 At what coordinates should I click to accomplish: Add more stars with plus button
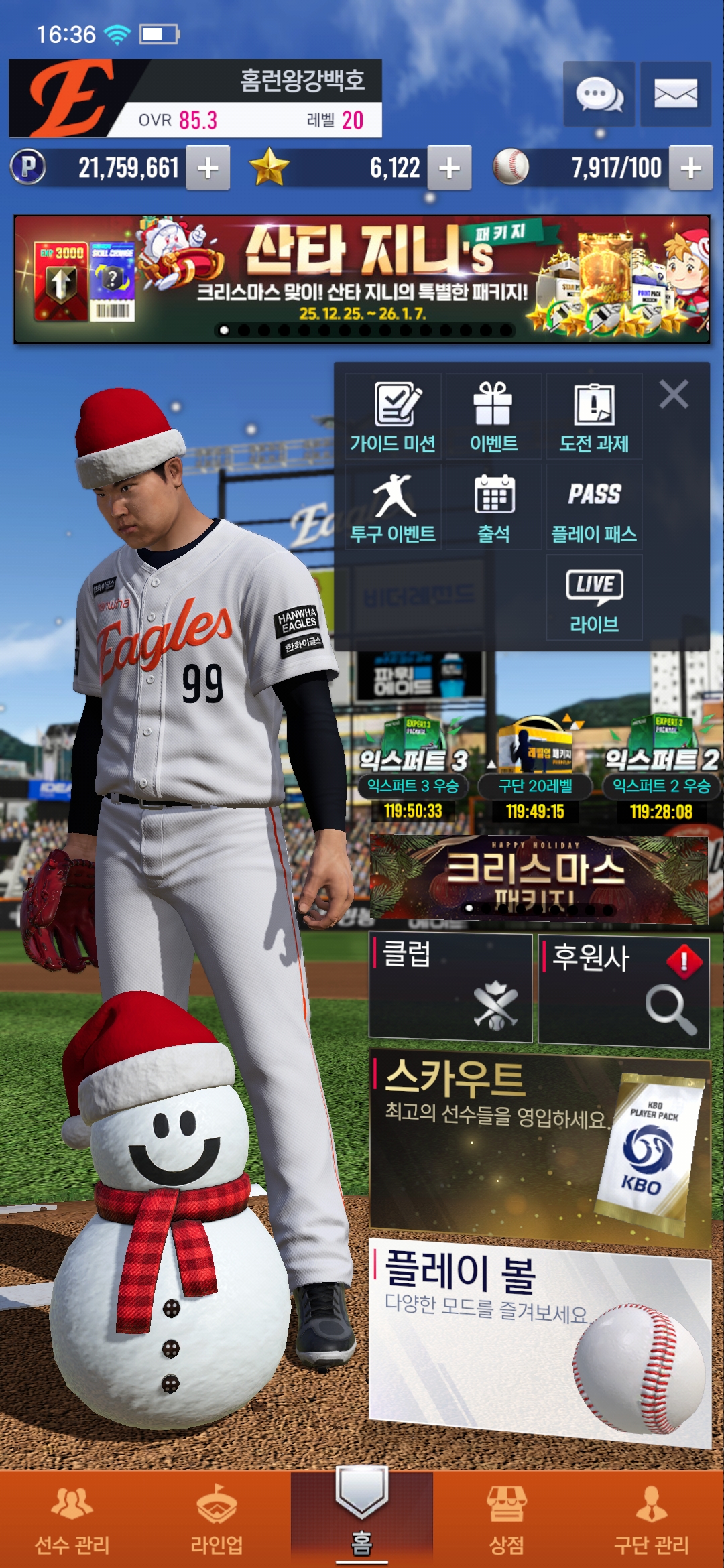tap(449, 168)
